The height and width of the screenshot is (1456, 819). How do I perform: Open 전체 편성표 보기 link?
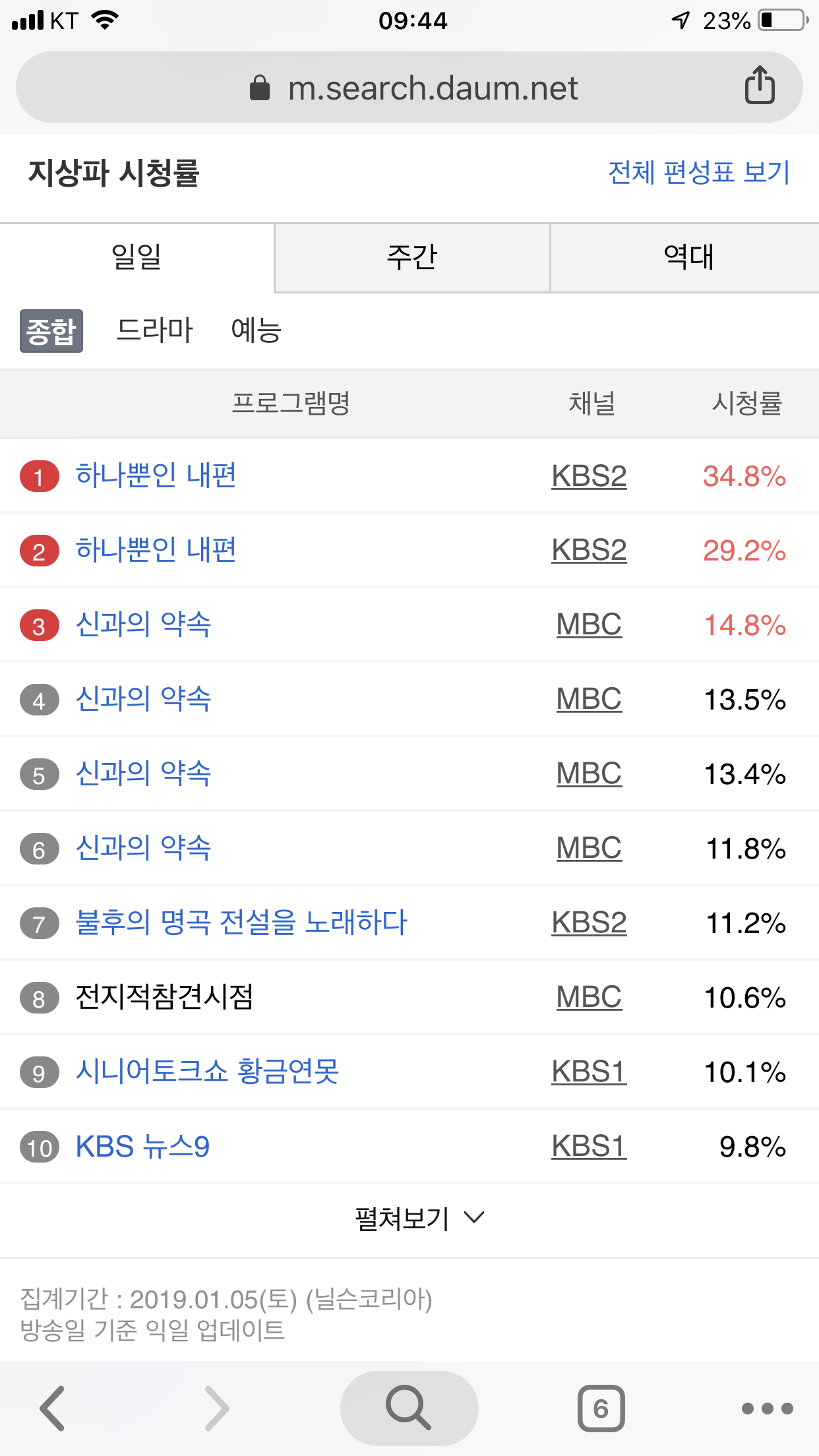pyautogui.click(x=698, y=173)
